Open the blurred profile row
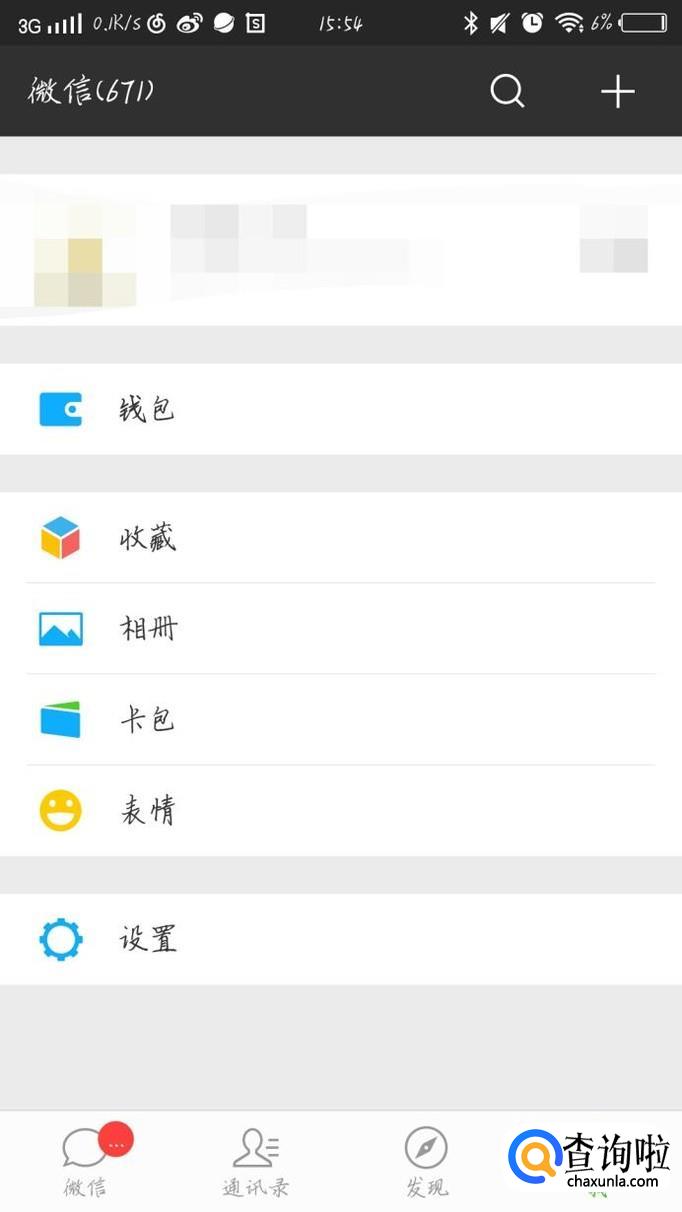Image resolution: width=682 pixels, height=1212 pixels. [x=340, y=250]
